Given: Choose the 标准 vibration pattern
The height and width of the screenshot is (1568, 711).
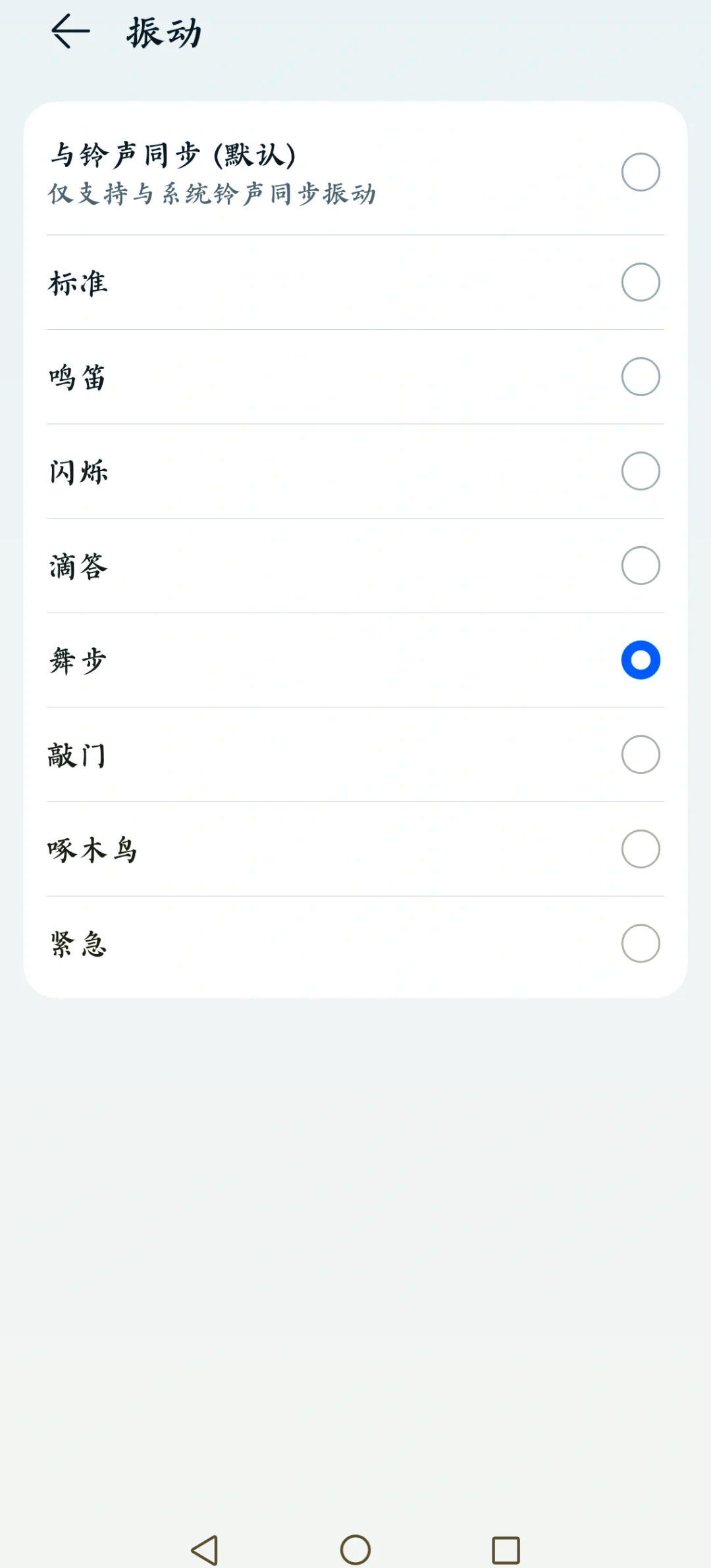Looking at the screenshot, I should [640, 282].
